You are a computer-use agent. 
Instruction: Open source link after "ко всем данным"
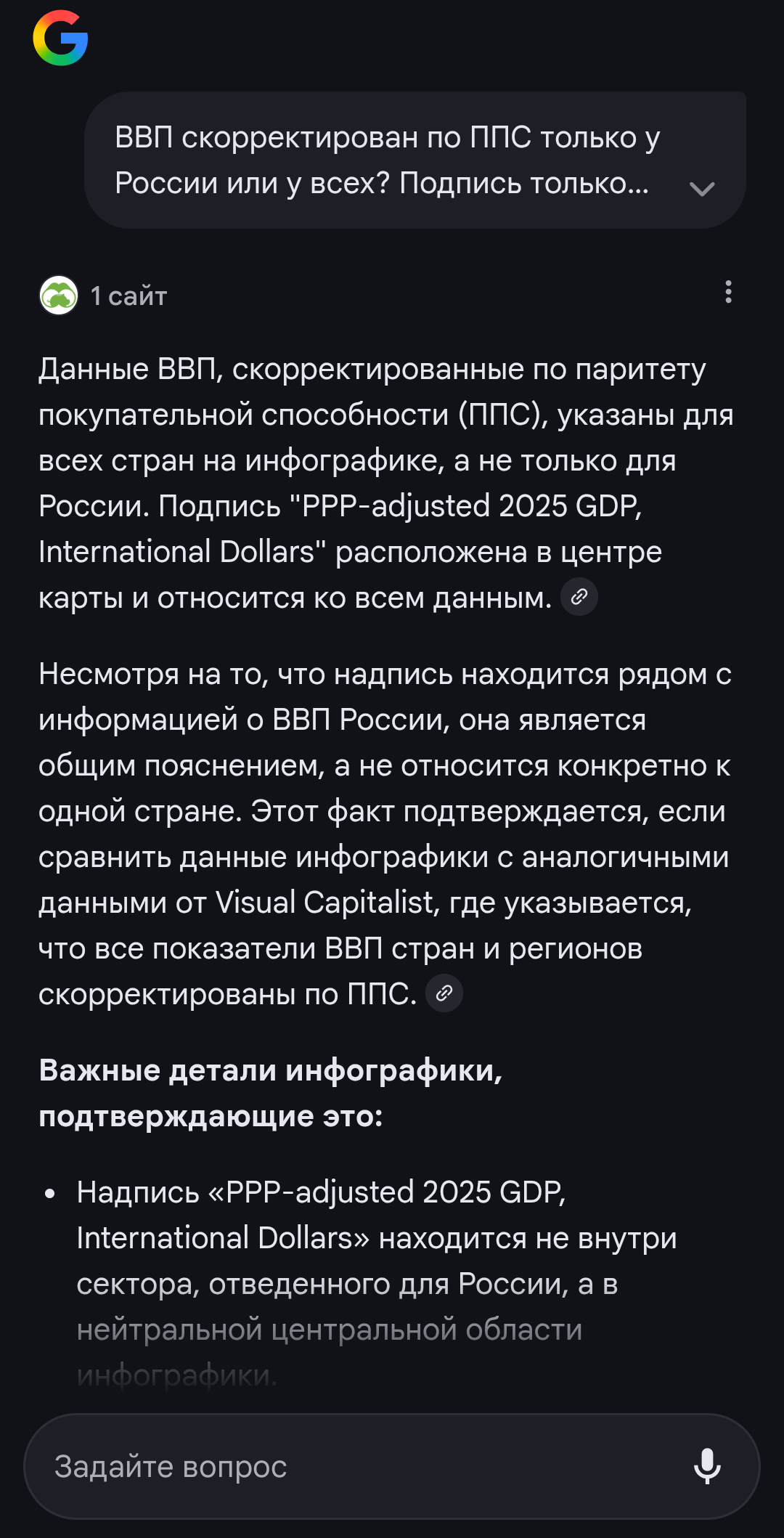[x=579, y=597]
